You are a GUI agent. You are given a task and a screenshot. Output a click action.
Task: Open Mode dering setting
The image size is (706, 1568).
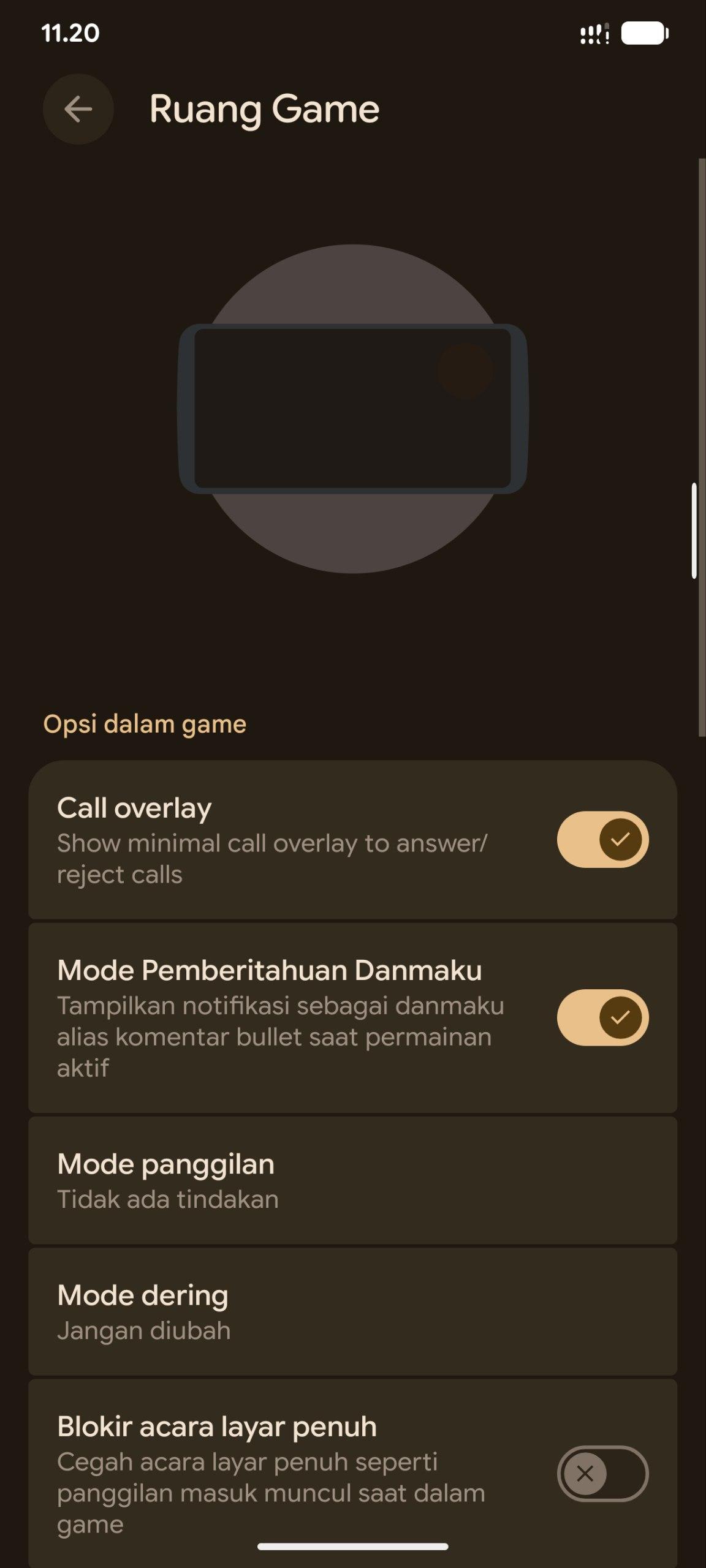pos(352,1311)
